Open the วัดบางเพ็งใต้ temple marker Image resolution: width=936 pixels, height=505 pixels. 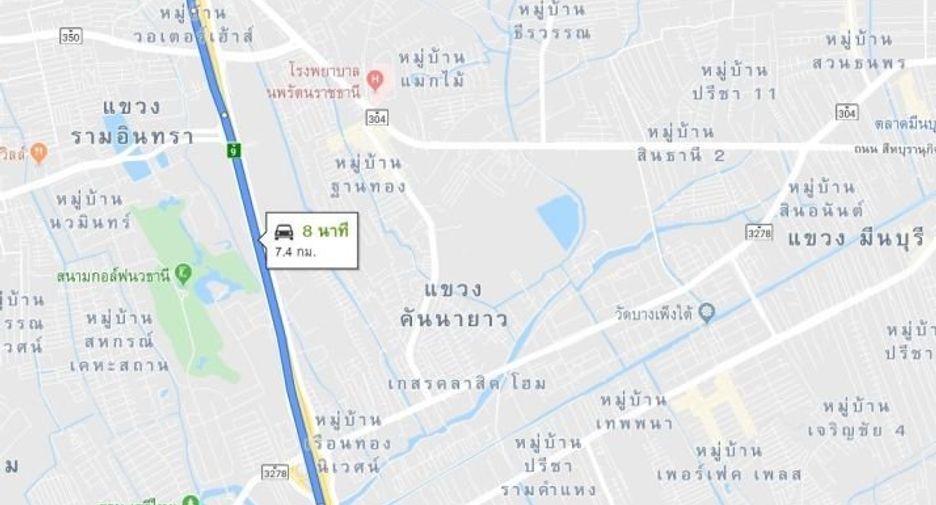pos(707,312)
